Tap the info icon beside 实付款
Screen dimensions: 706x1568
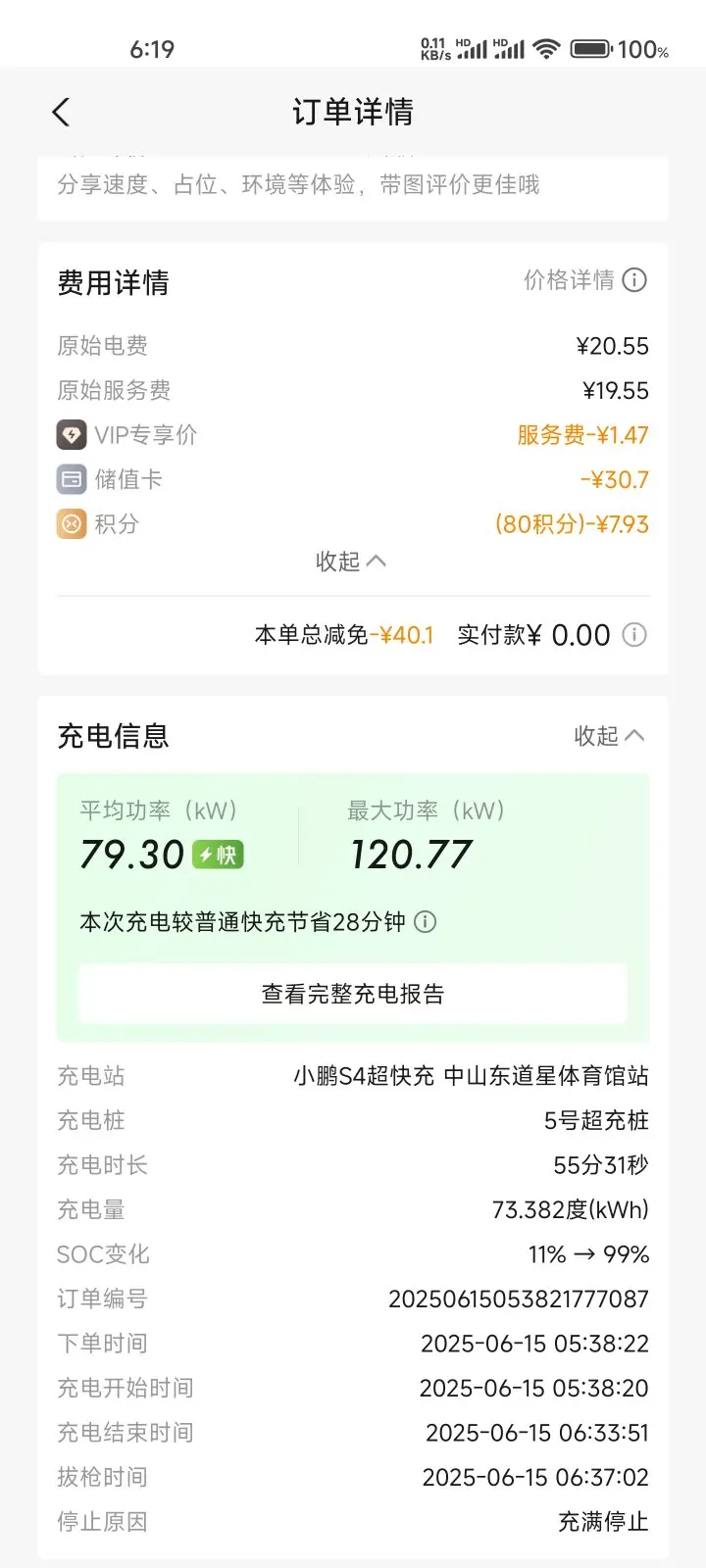click(x=634, y=635)
